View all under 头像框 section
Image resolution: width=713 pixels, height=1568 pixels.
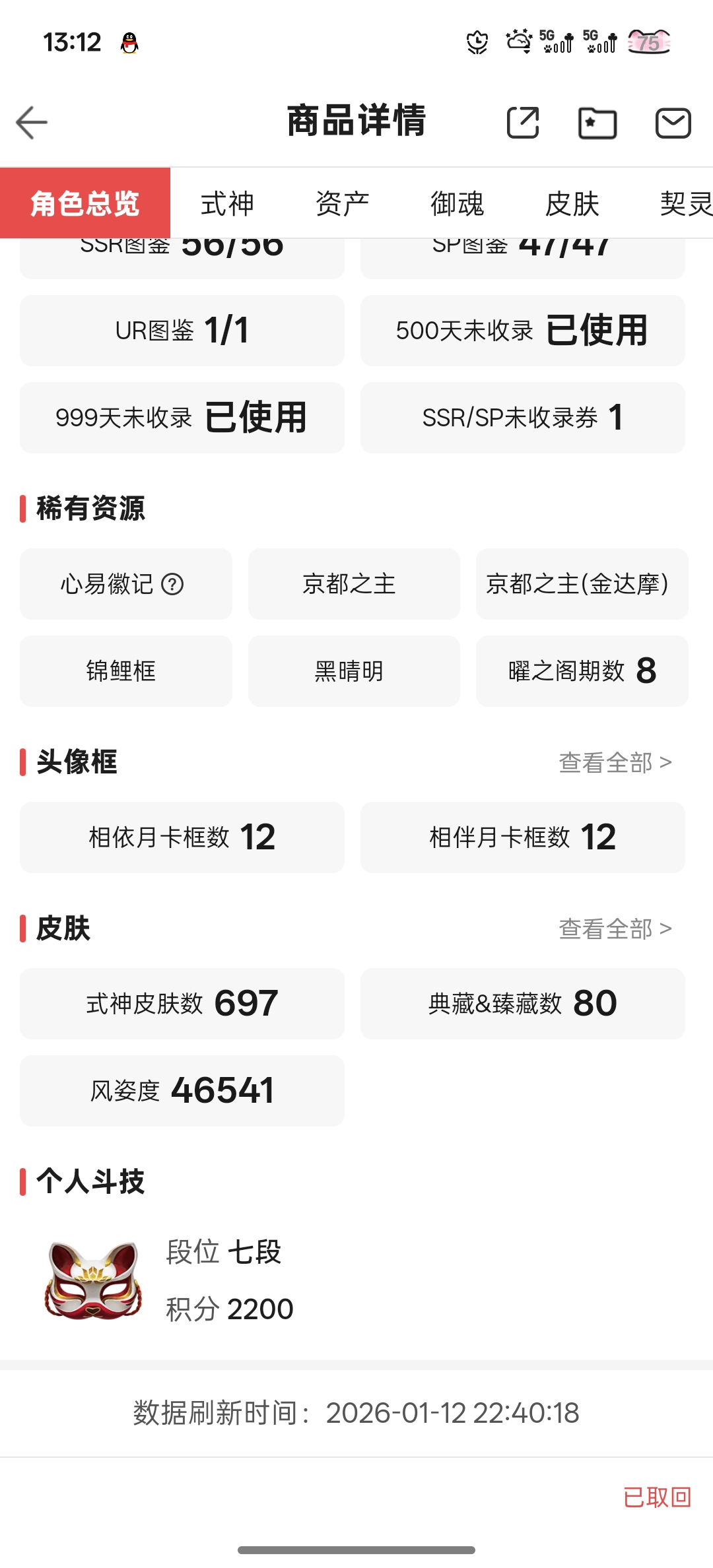(x=615, y=762)
